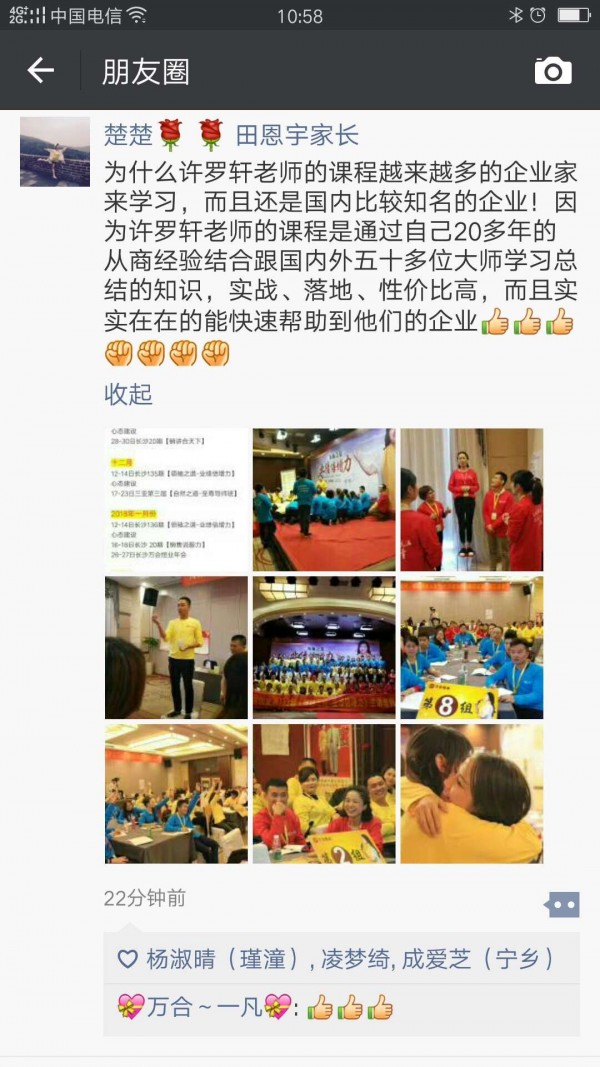The image size is (600, 1067).
Task: View the photo of people in red jackets
Action: 471,499
